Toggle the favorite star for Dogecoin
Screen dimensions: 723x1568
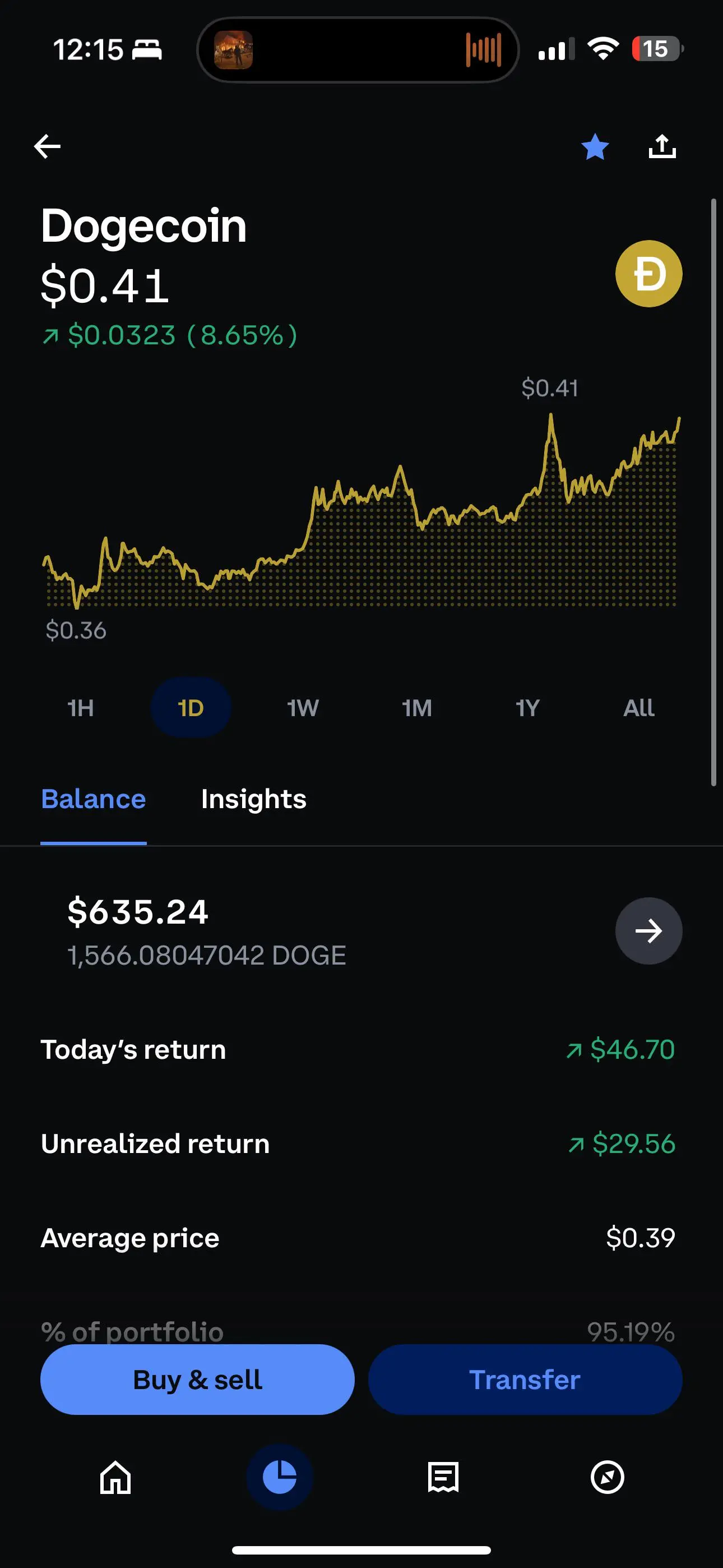595,146
